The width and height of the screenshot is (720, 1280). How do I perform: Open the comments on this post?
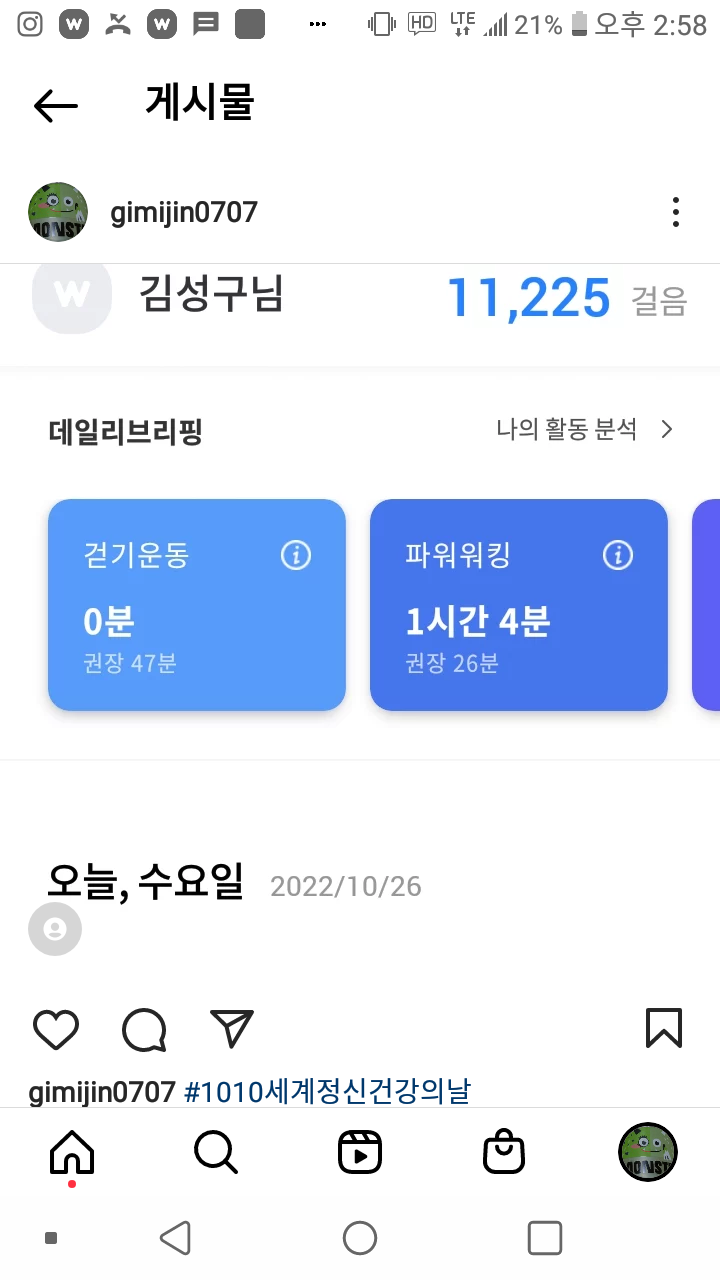tap(144, 1029)
